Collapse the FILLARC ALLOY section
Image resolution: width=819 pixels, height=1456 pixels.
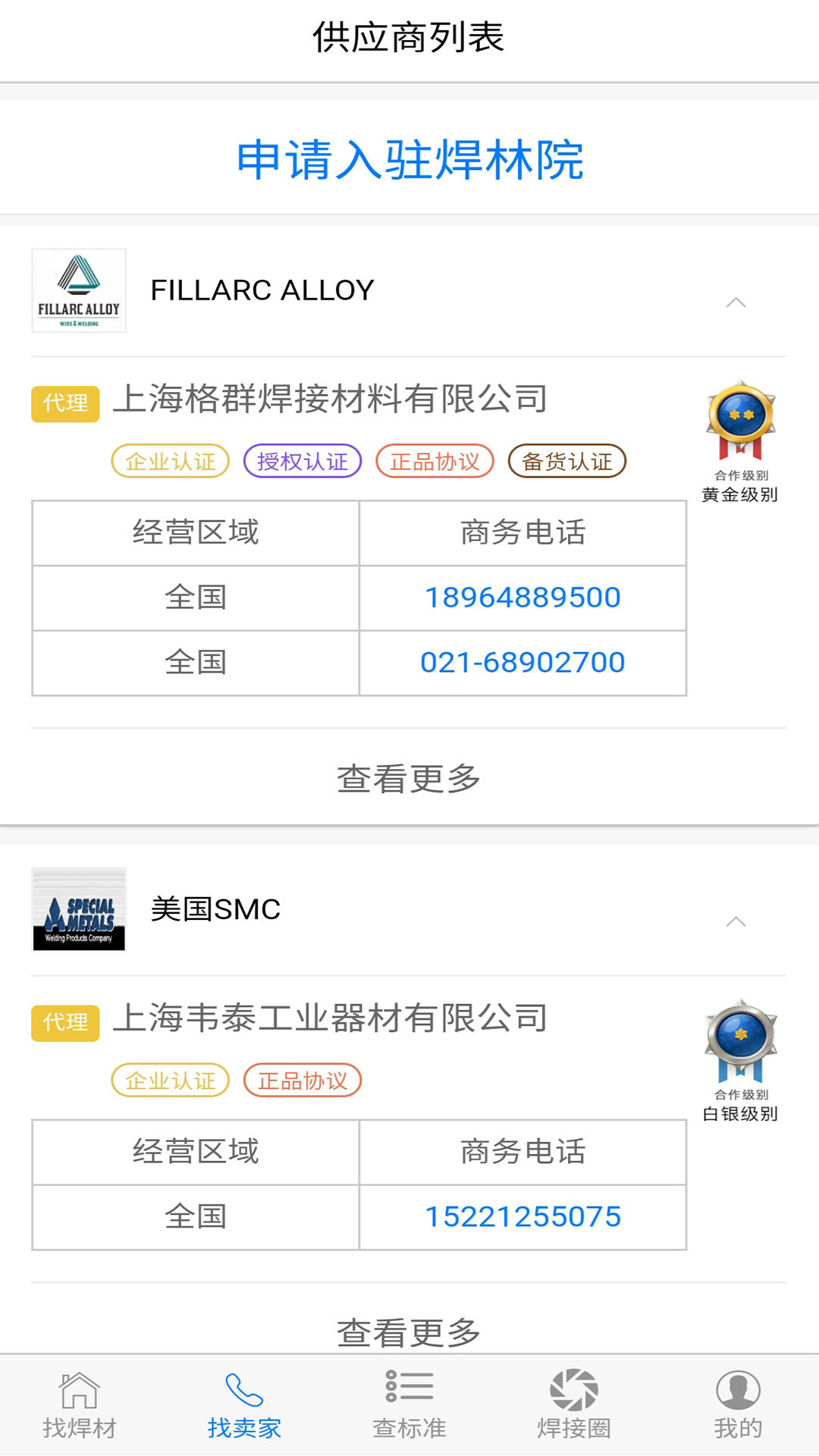pos(736,303)
